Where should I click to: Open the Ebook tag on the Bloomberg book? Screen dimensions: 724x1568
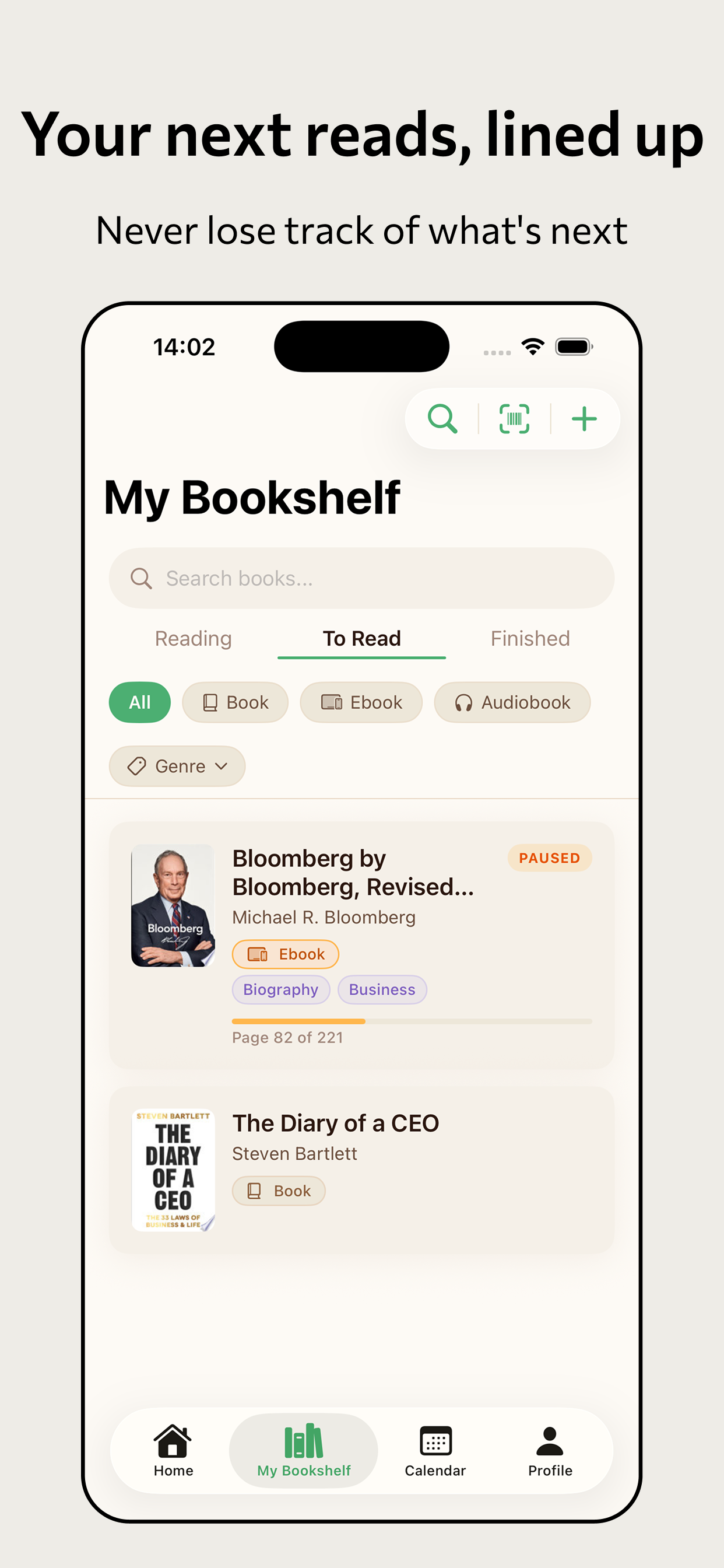click(x=284, y=954)
